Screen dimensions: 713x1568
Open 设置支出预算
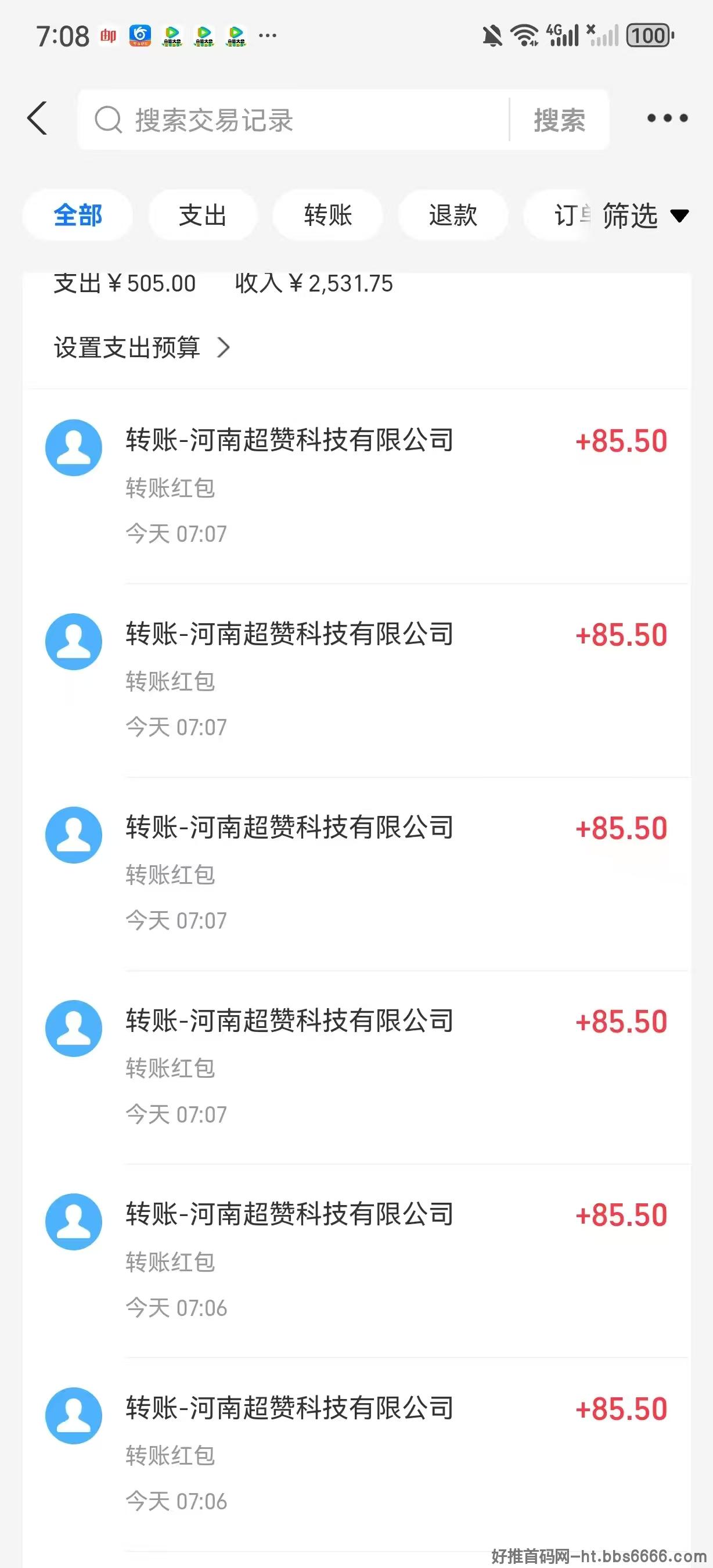pyautogui.click(x=142, y=347)
